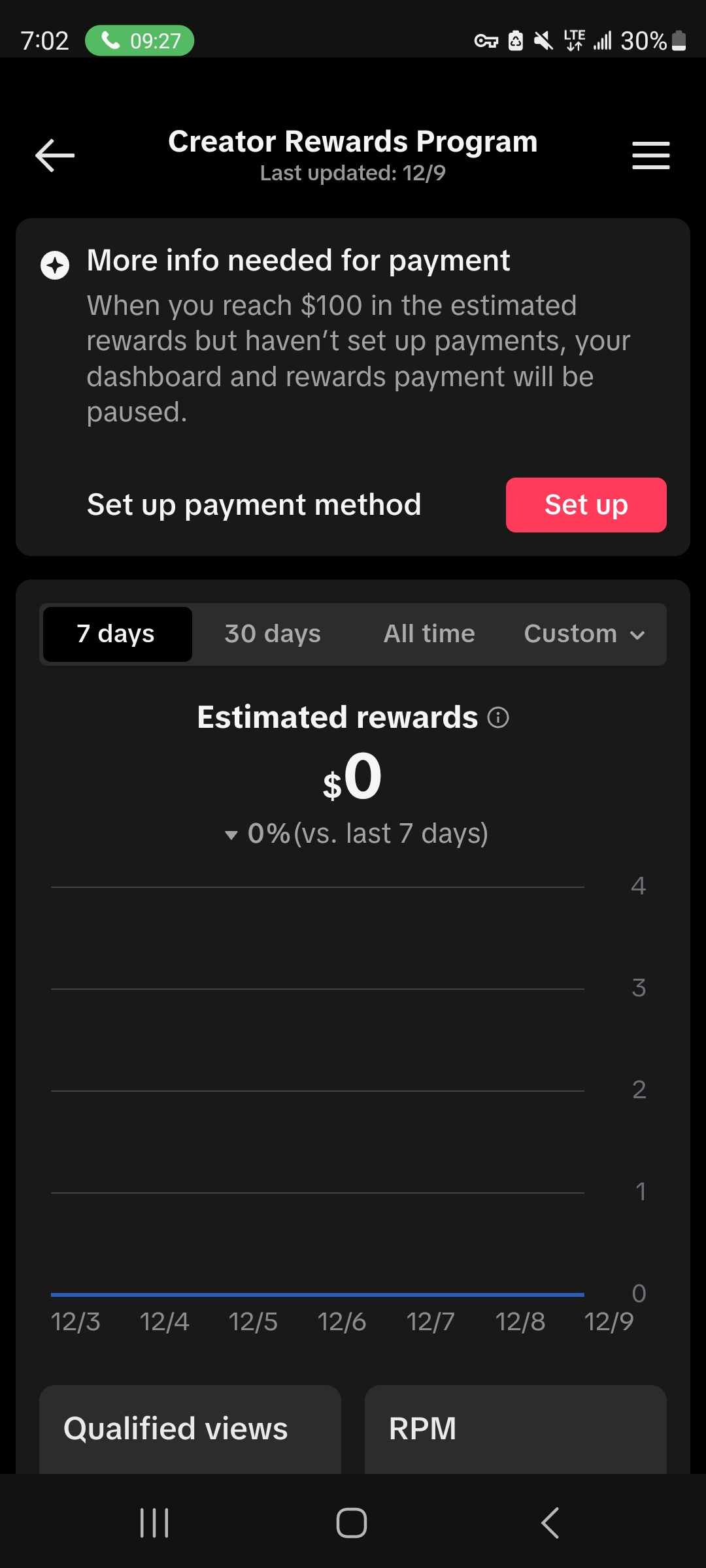This screenshot has width=706, height=1568.
Task: Tap the Set up payment button
Action: click(586, 505)
